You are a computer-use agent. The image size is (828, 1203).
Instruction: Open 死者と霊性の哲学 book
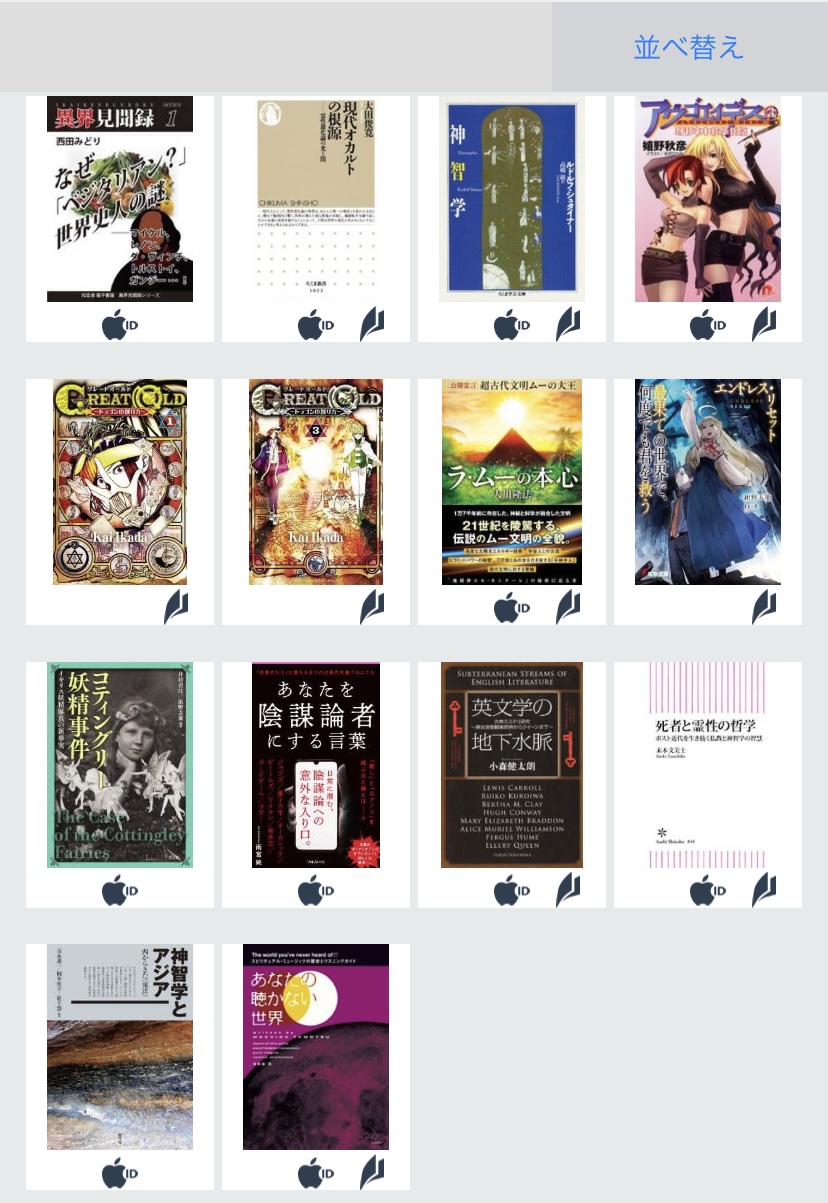(x=708, y=765)
